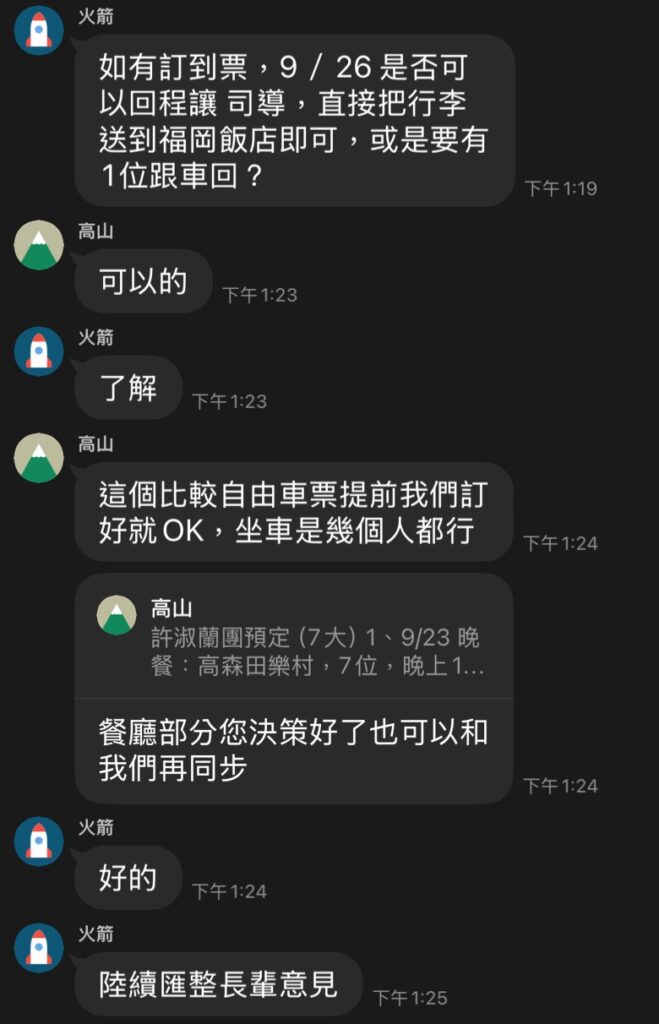Open 高山's avatar beside the 車票 message
The image size is (659, 1024).
coord(39,458)
